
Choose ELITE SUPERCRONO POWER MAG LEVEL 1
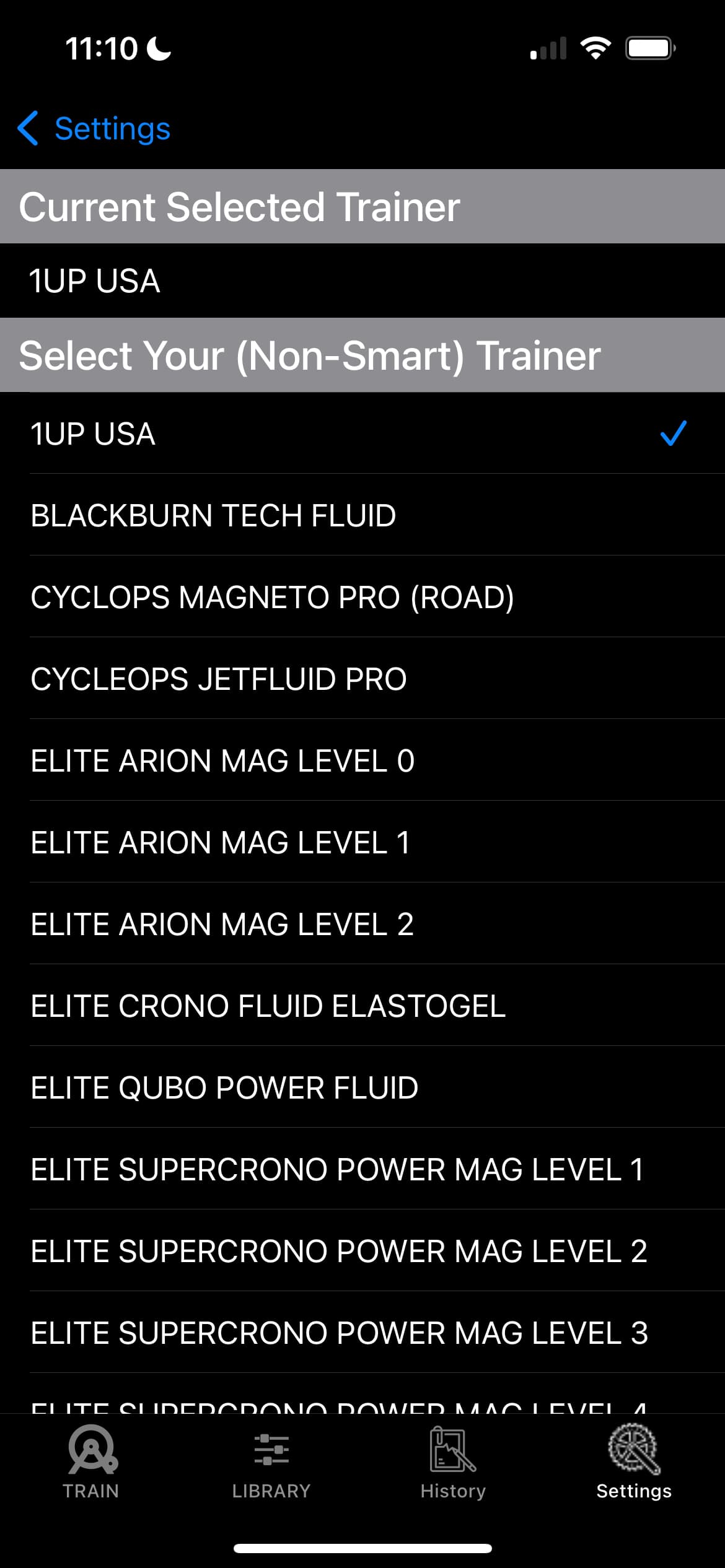tap(362, 1169)
